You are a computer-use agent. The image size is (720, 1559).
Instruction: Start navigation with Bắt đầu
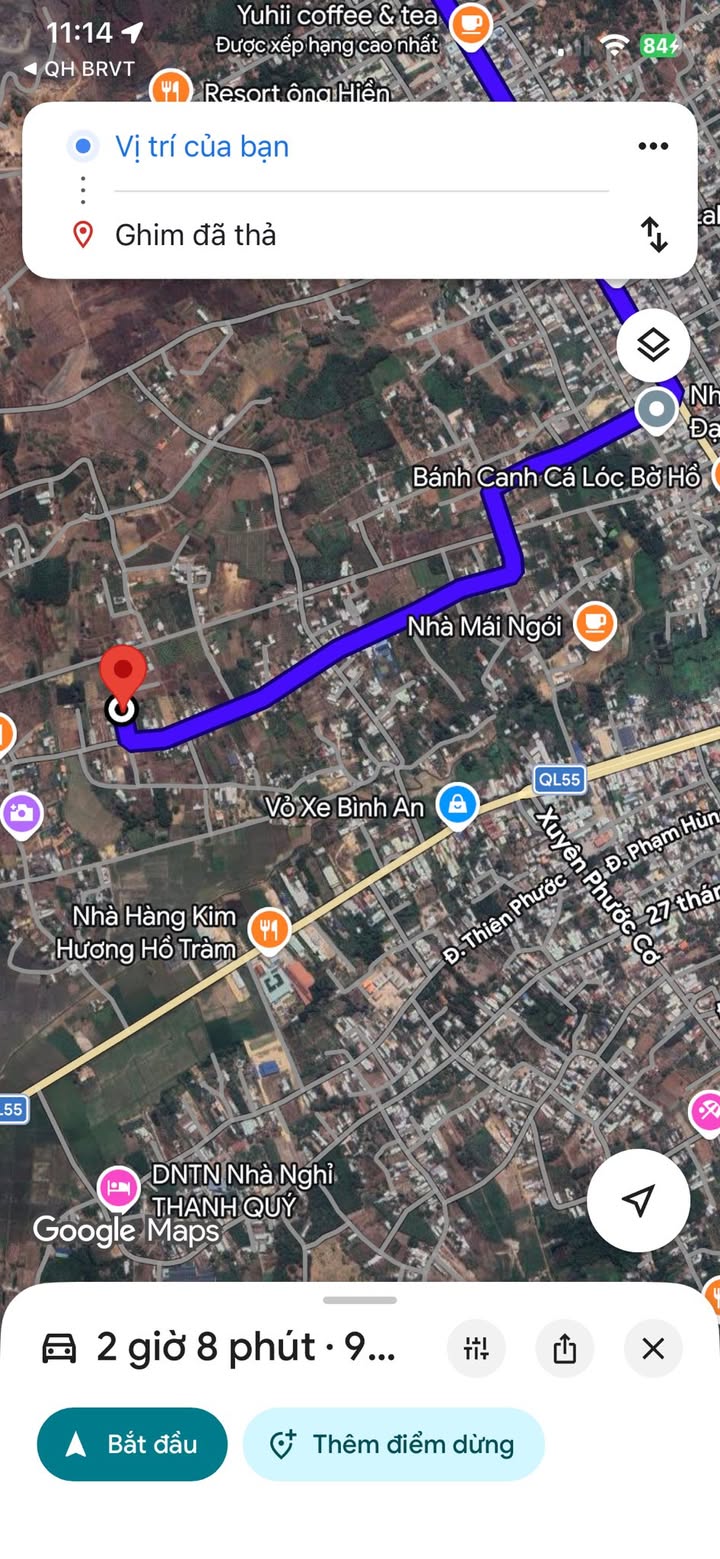[x=132, y=1444]
